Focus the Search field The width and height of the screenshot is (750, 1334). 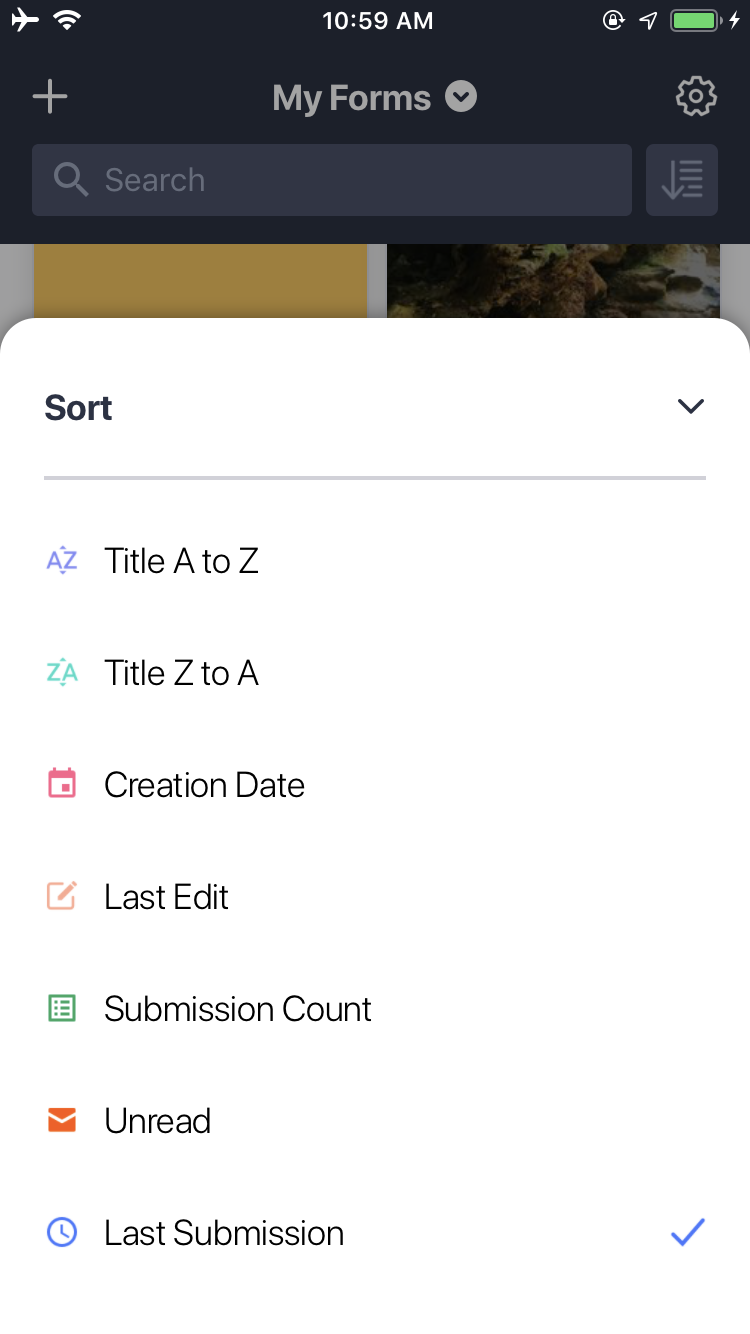(x=332, y=180)
